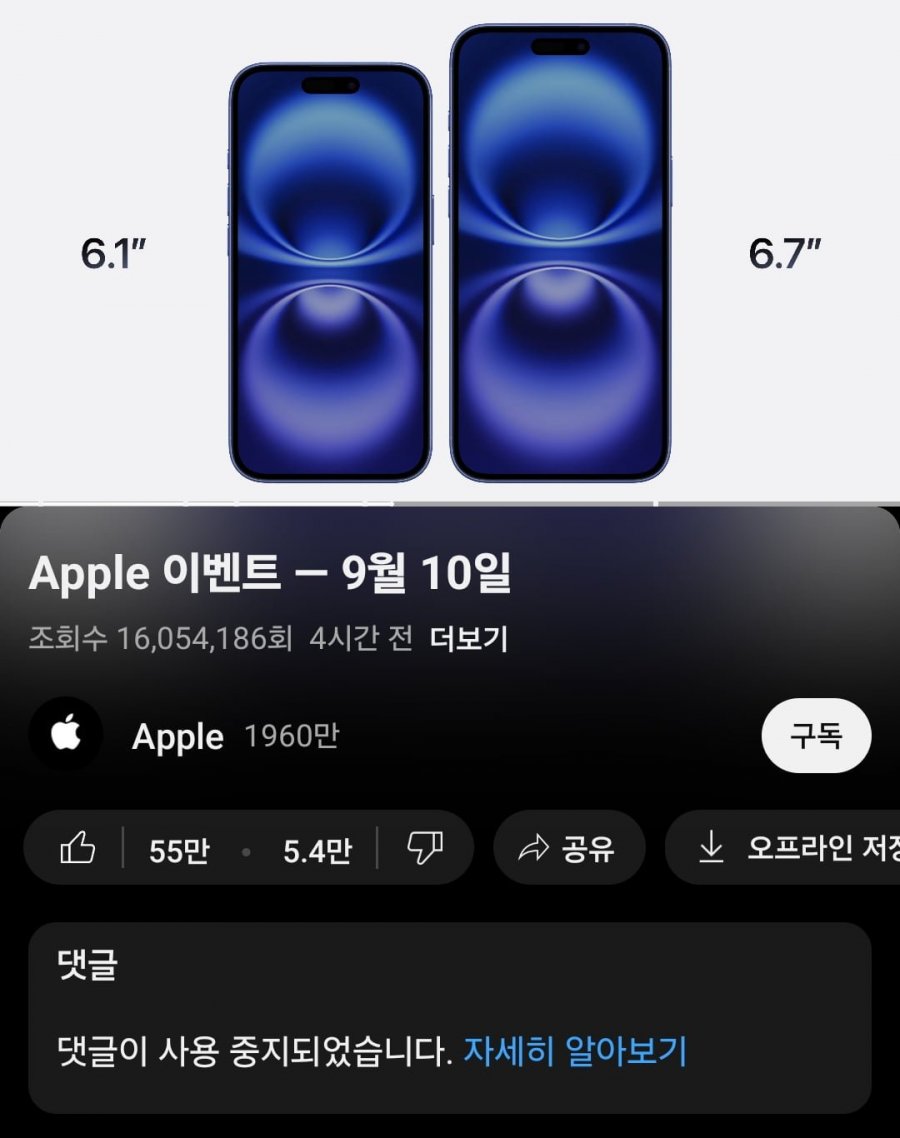Screen dimensions: 900x1138
Task: Tap the video player to show controls
Action: (450, 250)
